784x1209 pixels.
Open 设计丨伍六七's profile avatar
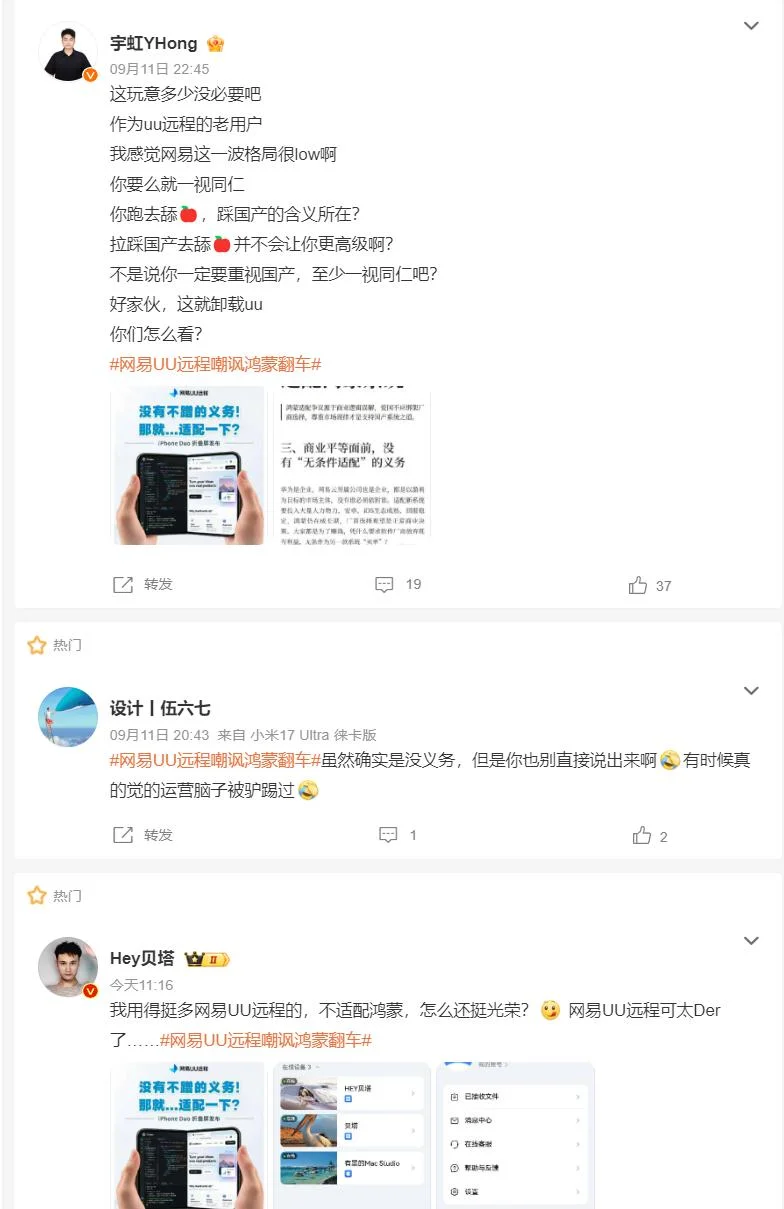(68, 716)
